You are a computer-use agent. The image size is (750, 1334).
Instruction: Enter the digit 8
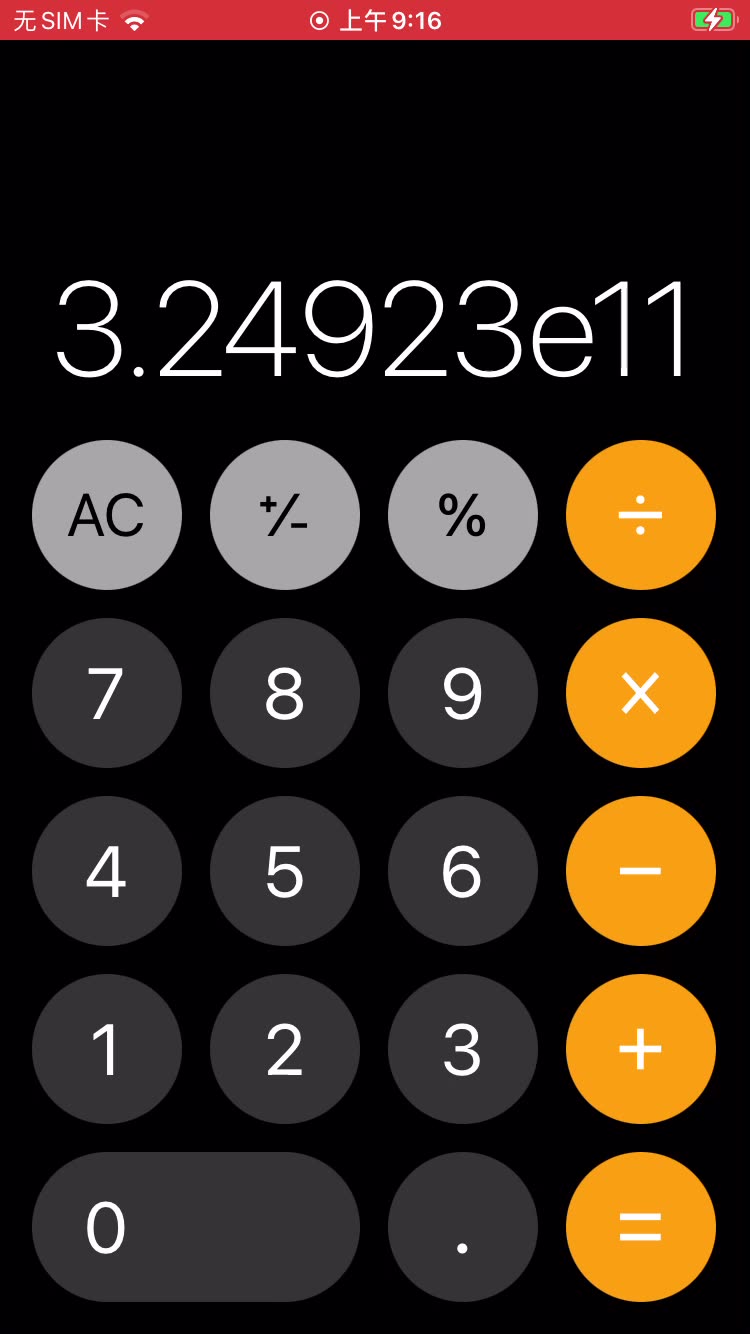pyautogui.click(x=285, y=693)
